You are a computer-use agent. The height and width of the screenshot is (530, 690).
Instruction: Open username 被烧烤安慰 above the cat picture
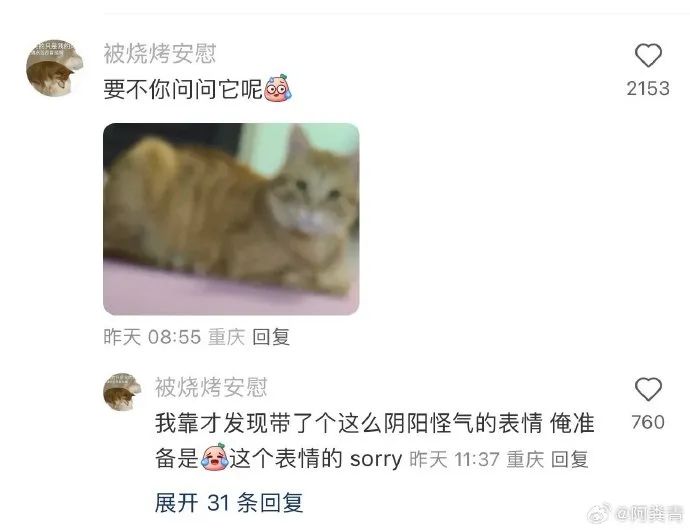[x=159, y=53]
